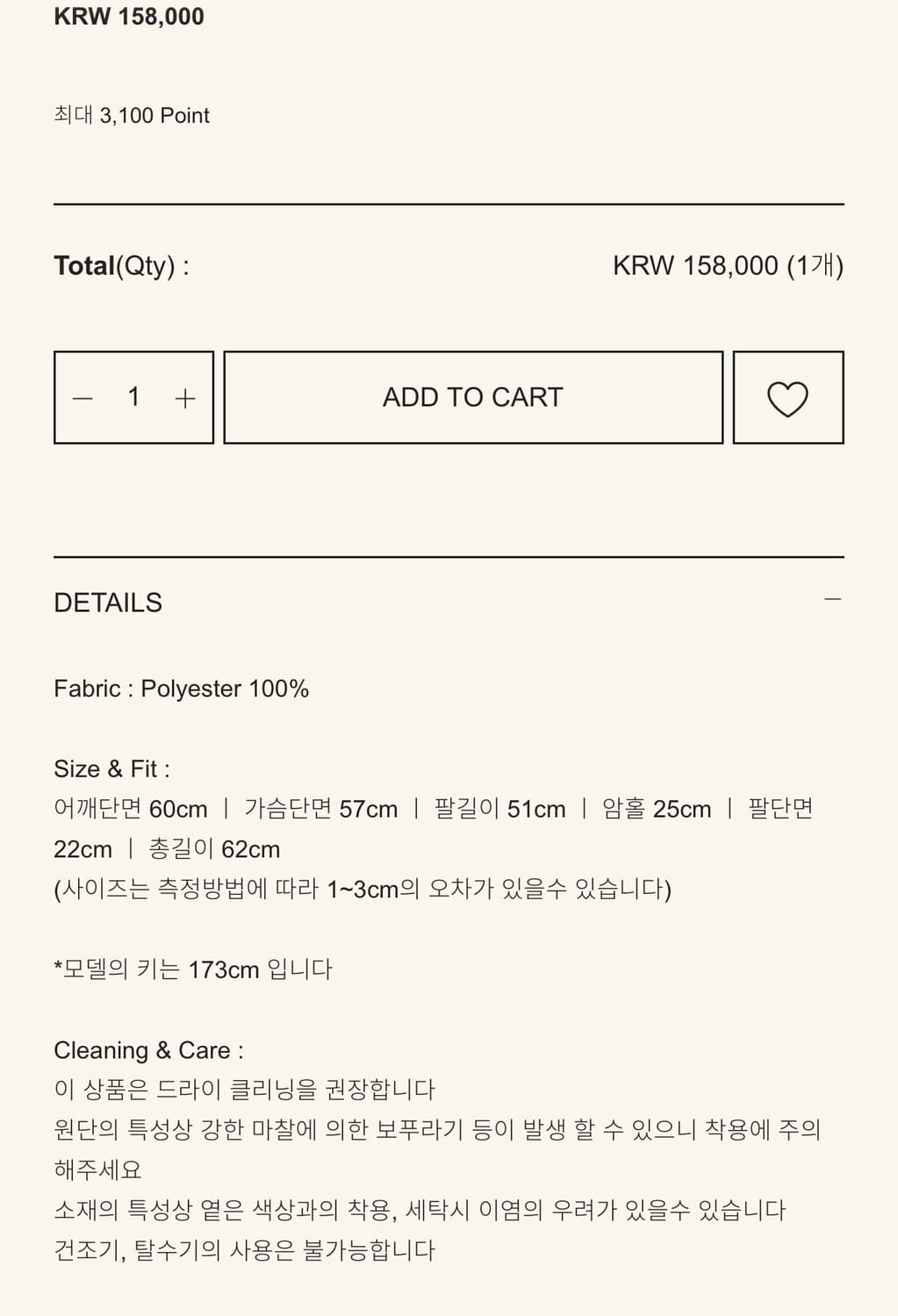Select the Fabric: Polyester 100% text
This screenshot has width=898, height=1316.
pyautogui.click(x=183, y=689)
